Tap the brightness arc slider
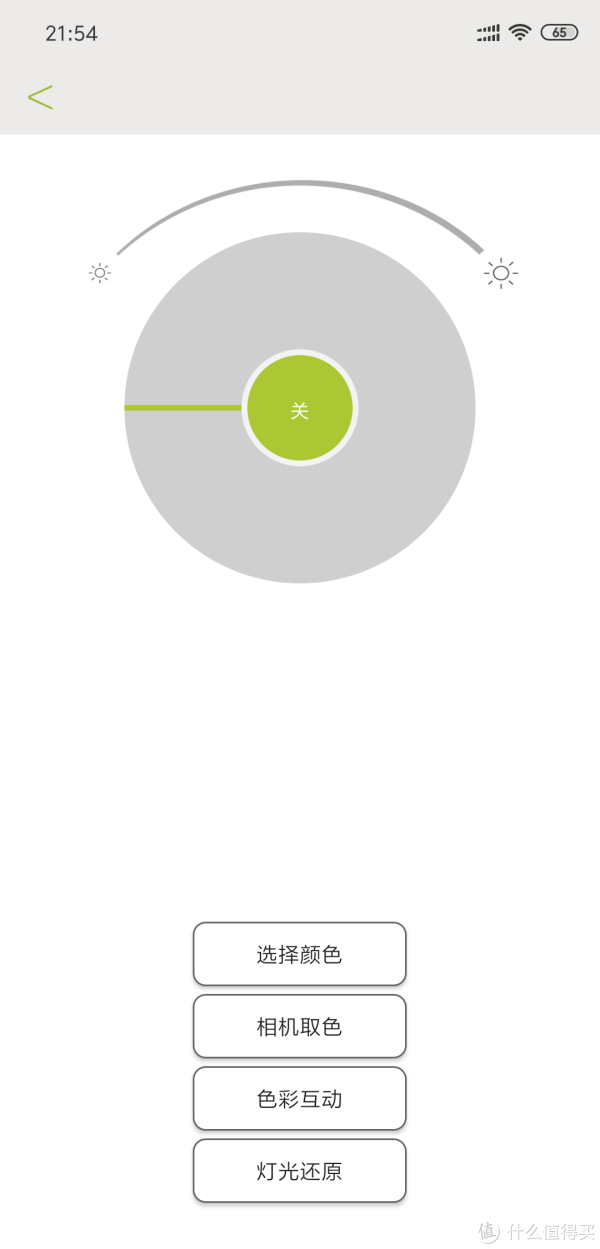The width and height of the screenshot is (600, 1249). [x=300, y=183]
